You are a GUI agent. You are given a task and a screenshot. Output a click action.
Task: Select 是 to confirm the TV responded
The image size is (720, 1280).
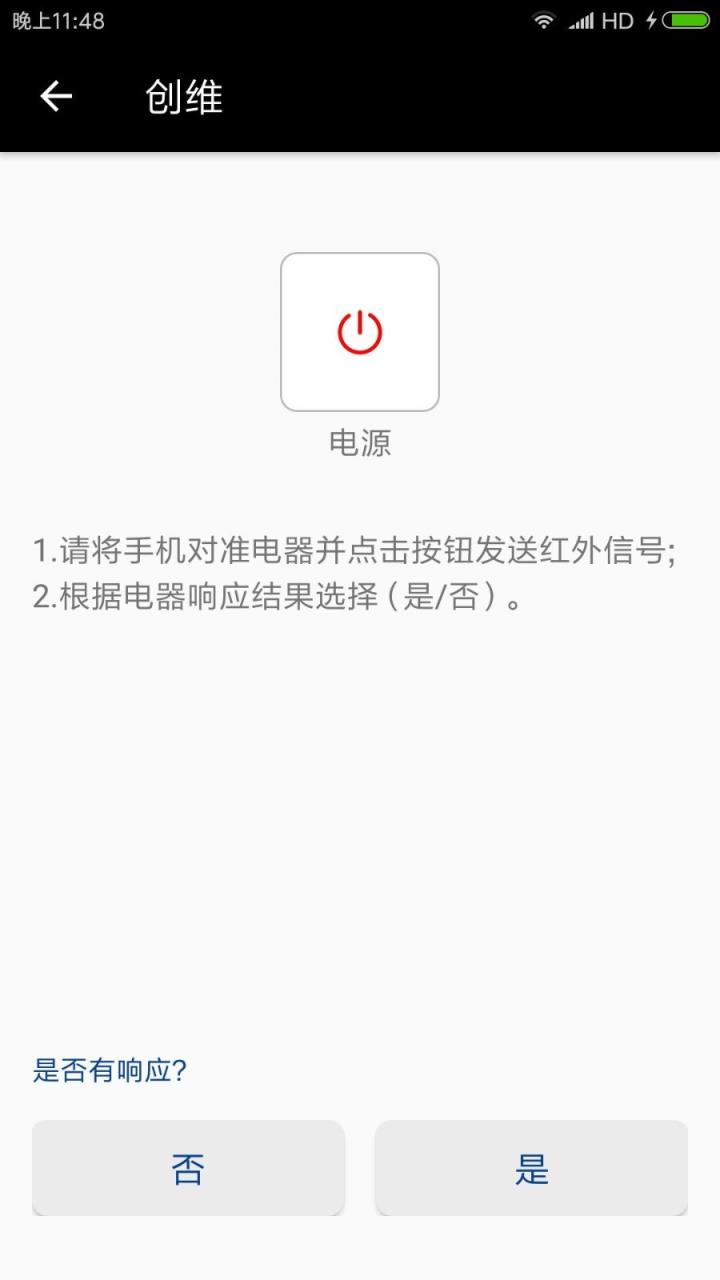[x=531, y=1168]
